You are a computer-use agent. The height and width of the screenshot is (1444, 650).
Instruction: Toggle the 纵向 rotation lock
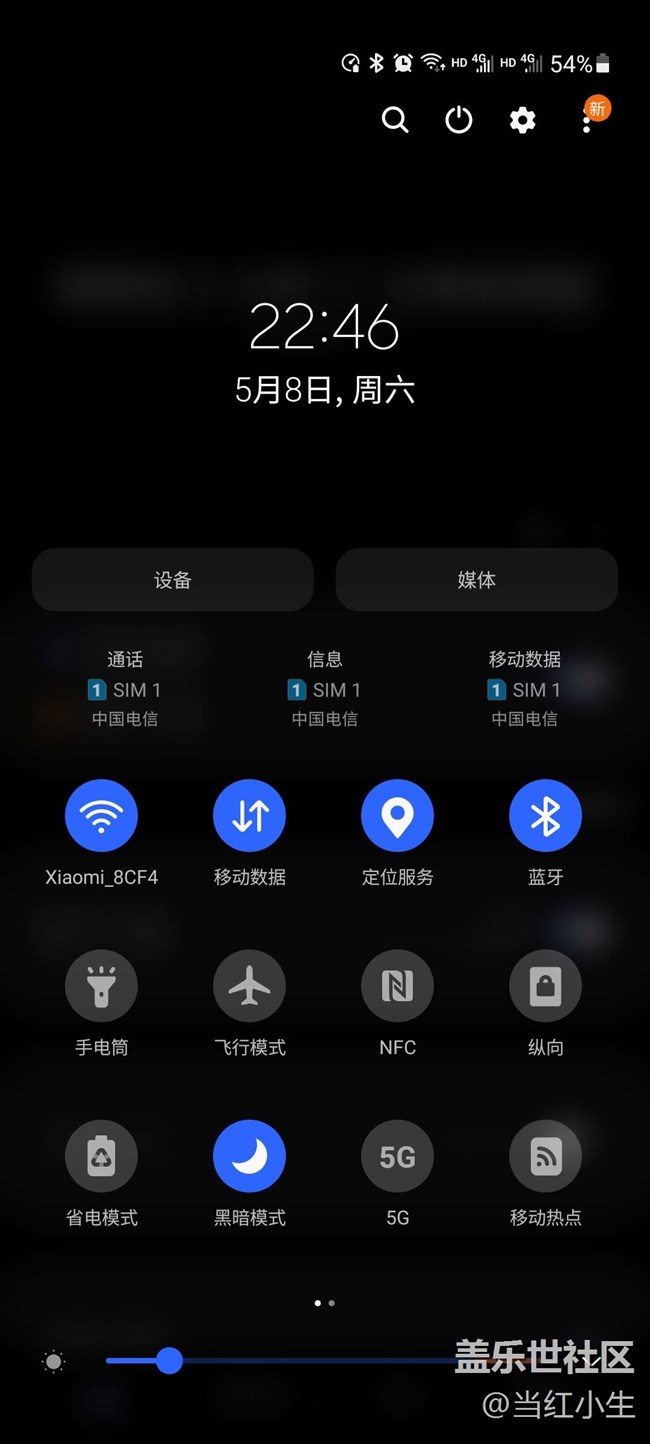tap(545, 986)
